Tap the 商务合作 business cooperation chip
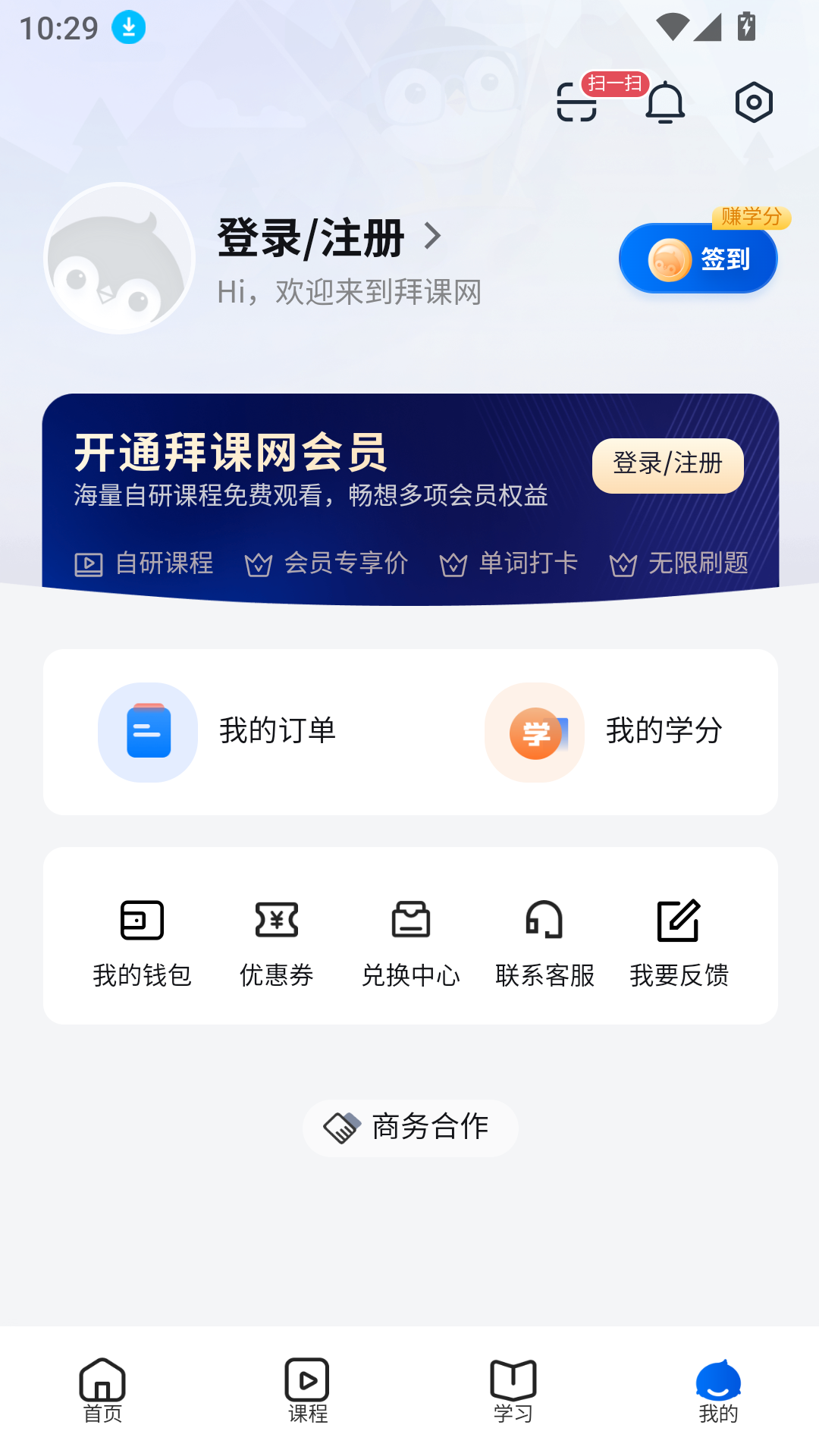The image size is (819, 1456). tap(410, 1128)
